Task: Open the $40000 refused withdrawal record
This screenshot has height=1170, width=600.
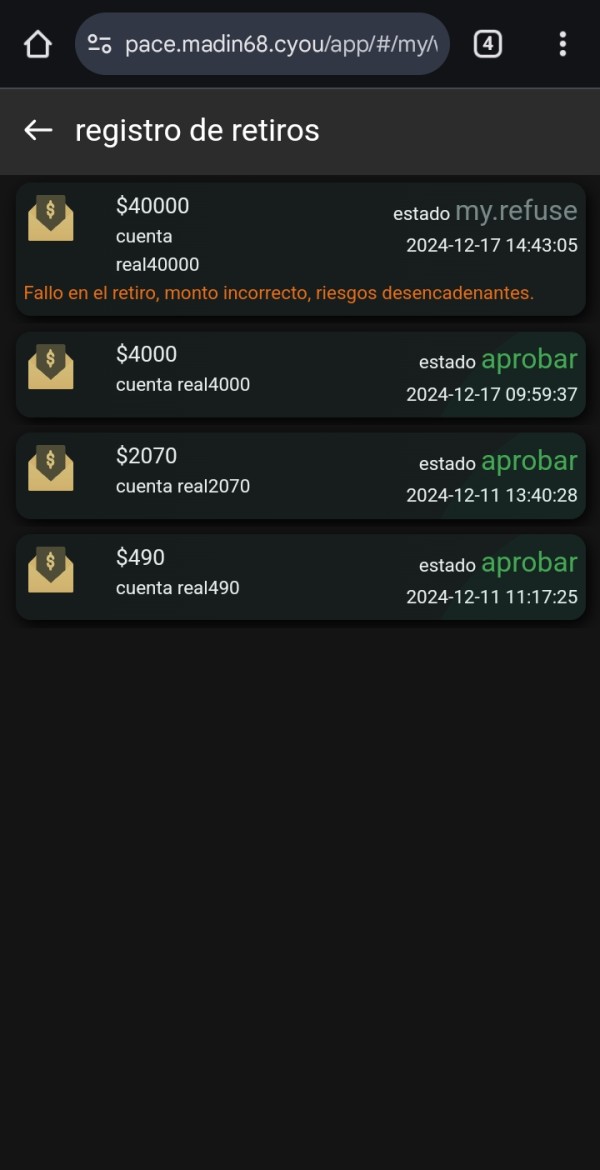Action: [x=300, y=249]
